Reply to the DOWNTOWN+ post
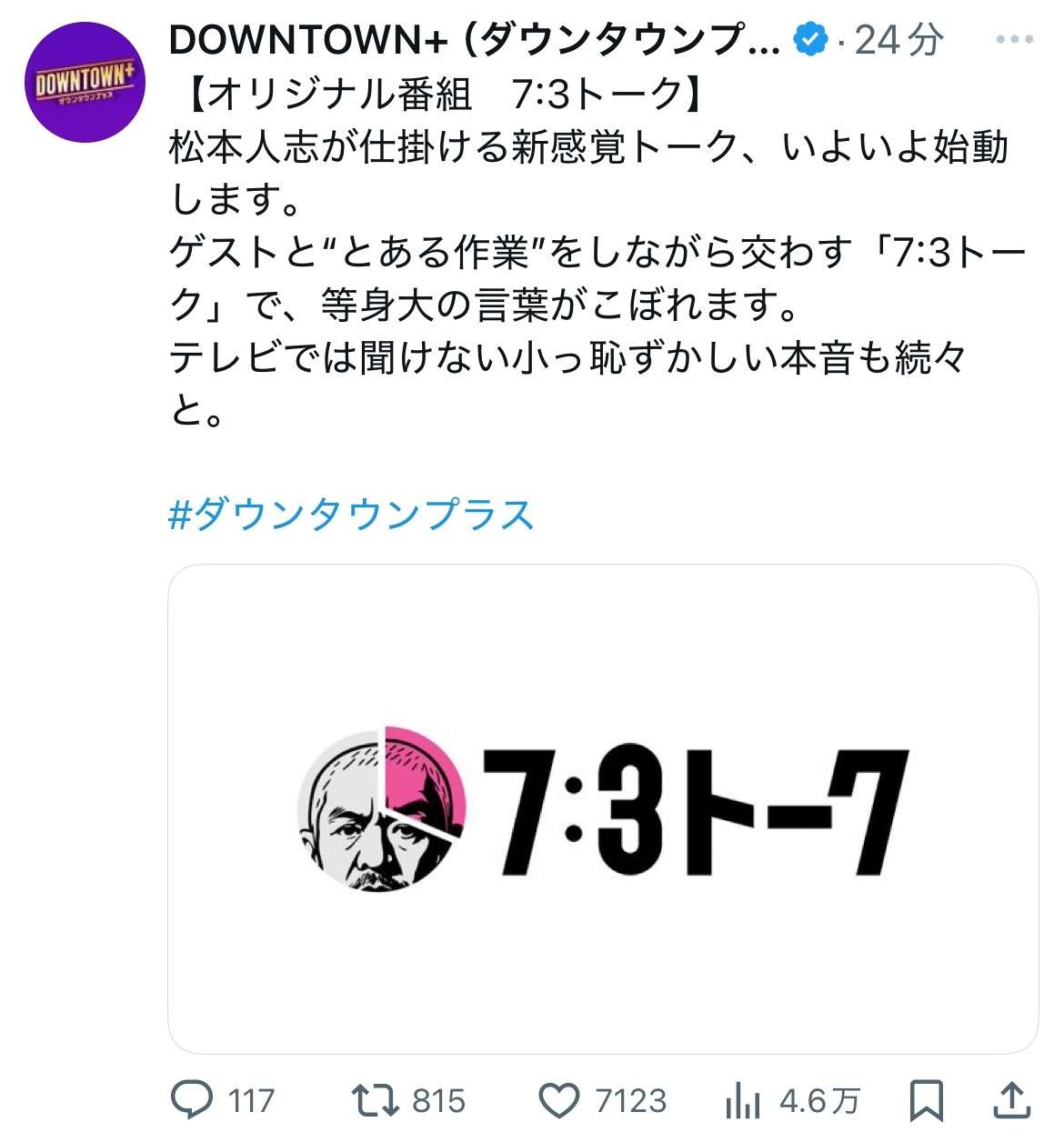 point(193,1100)
